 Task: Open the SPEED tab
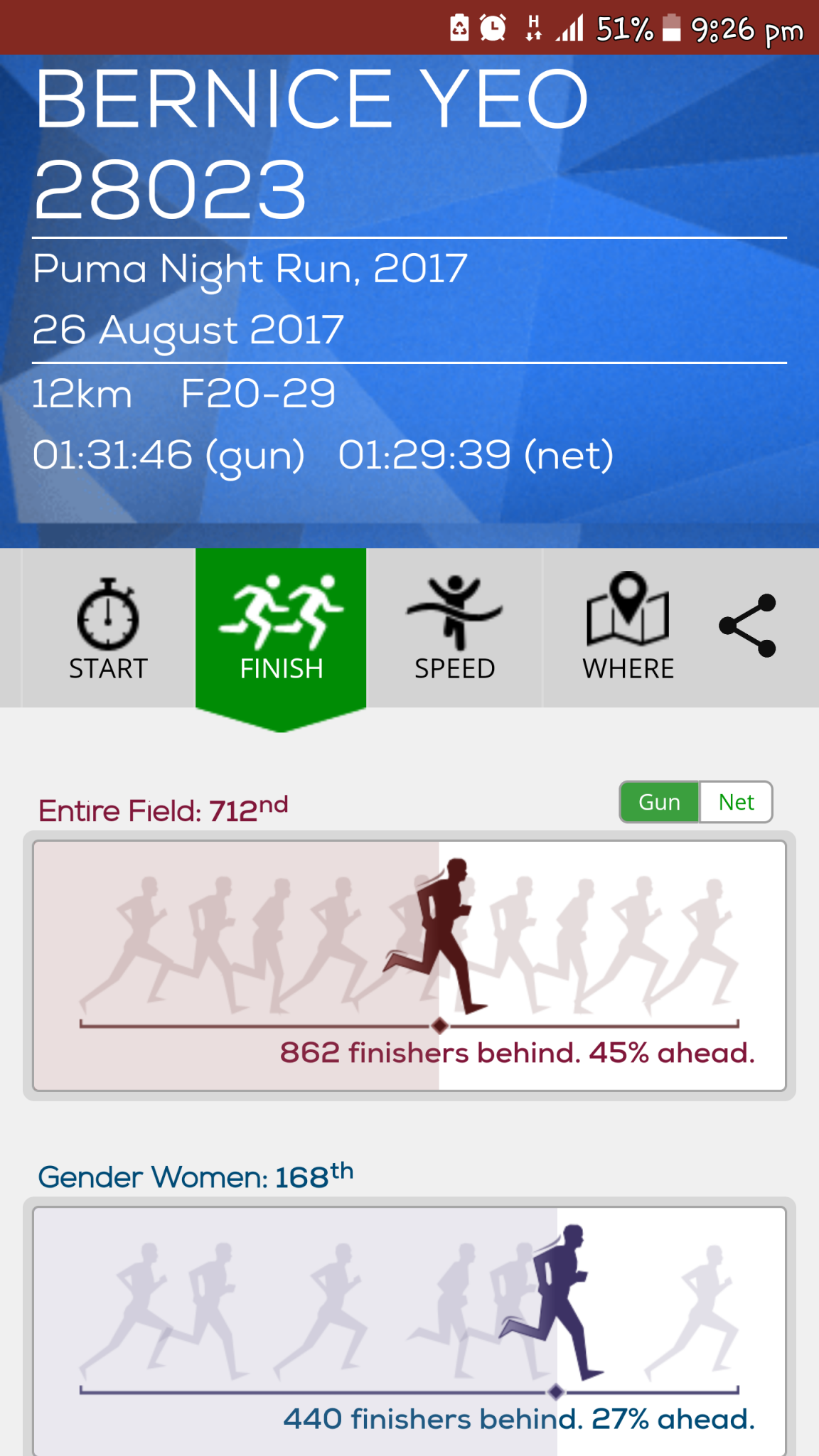454,628
